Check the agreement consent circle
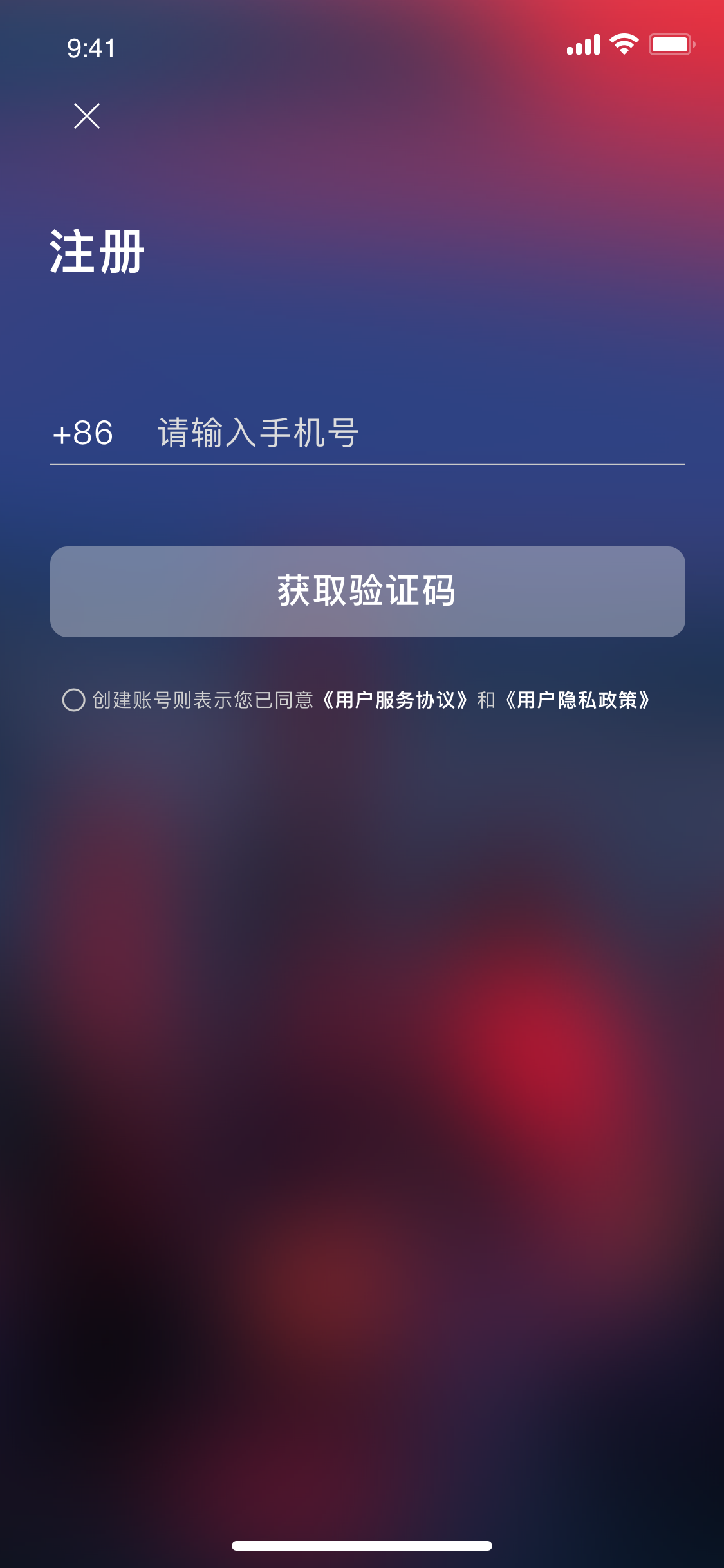 pyautogui.click(x=73, y=700)
